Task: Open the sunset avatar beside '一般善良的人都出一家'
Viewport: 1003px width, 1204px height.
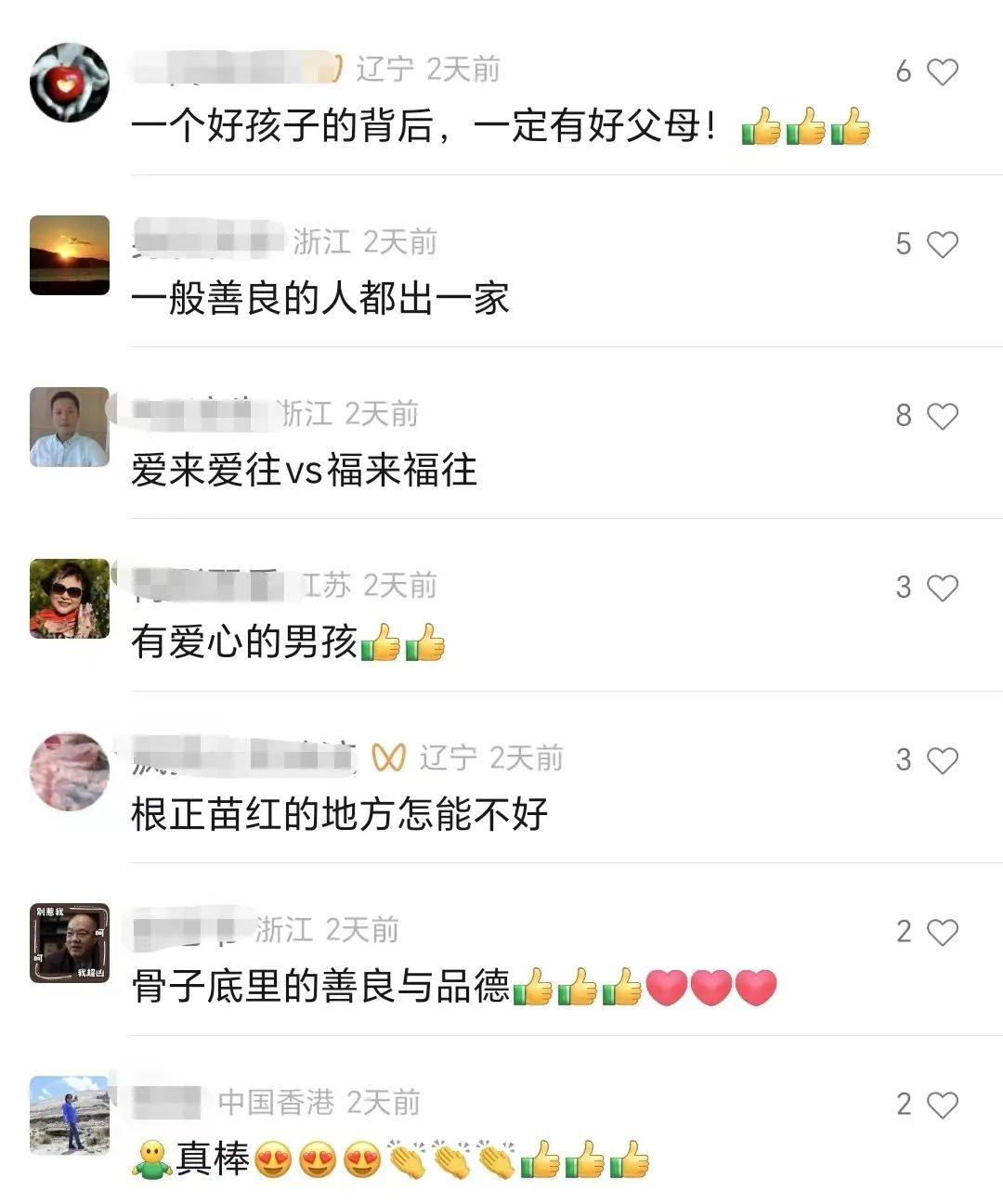Action: 70,255
